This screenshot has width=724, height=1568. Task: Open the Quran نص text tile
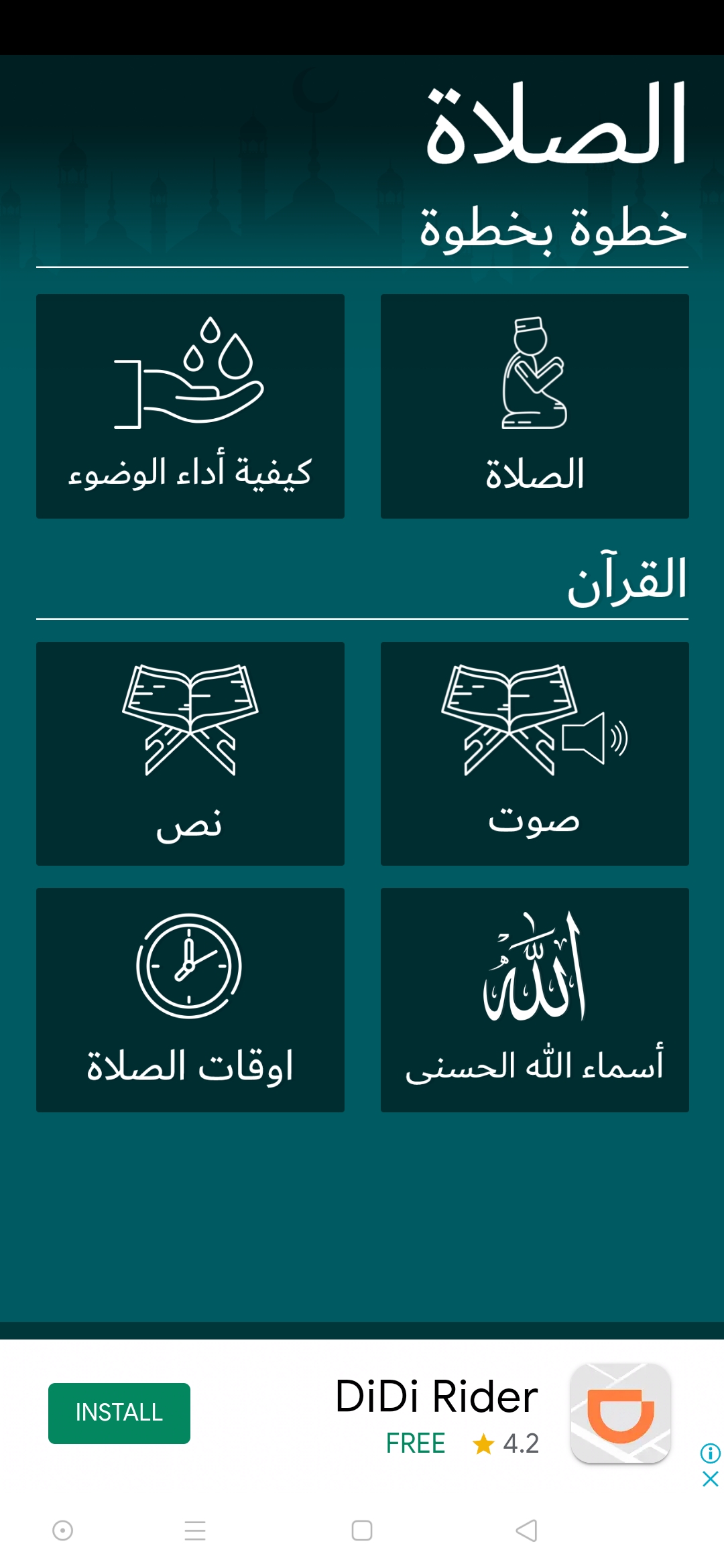(x=190, y=753)
